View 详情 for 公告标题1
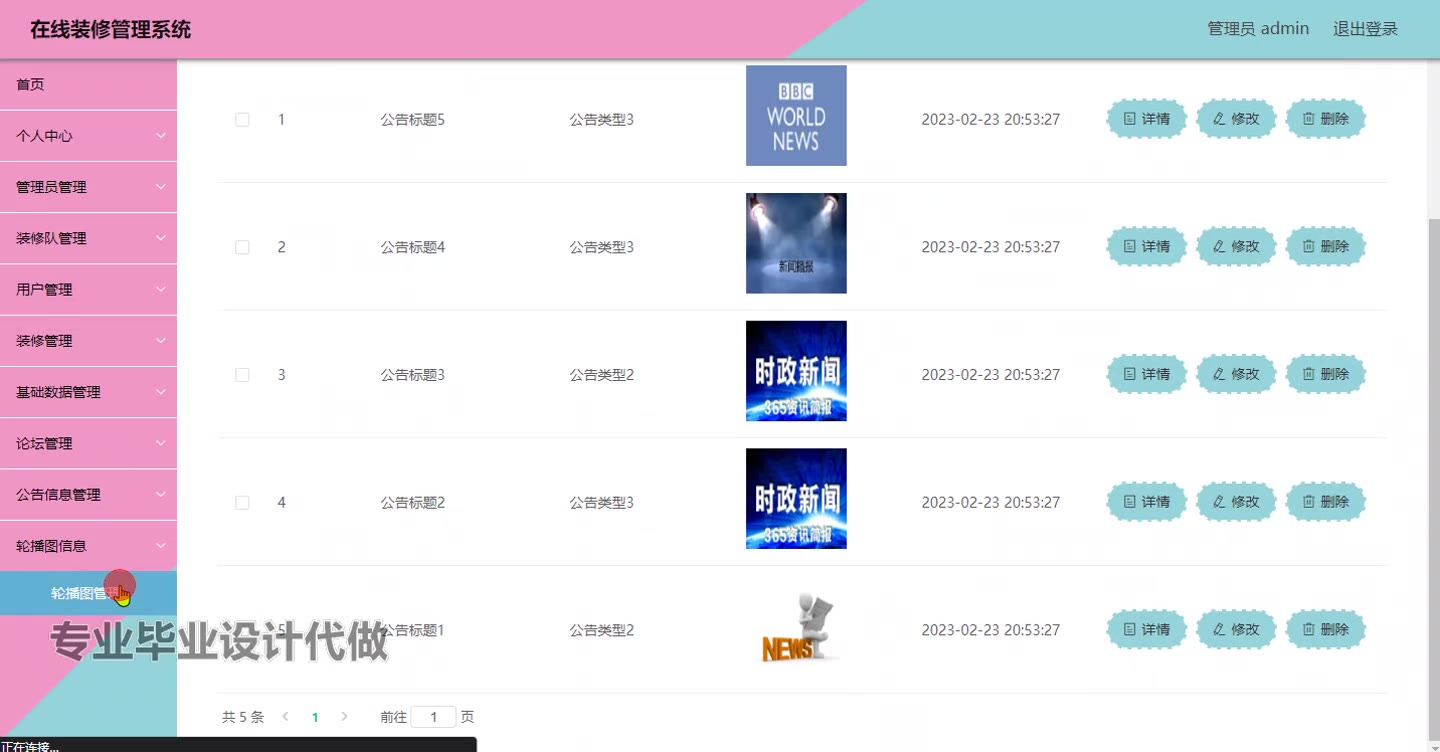1440x752 pixels. click(x=1146, y=630)
